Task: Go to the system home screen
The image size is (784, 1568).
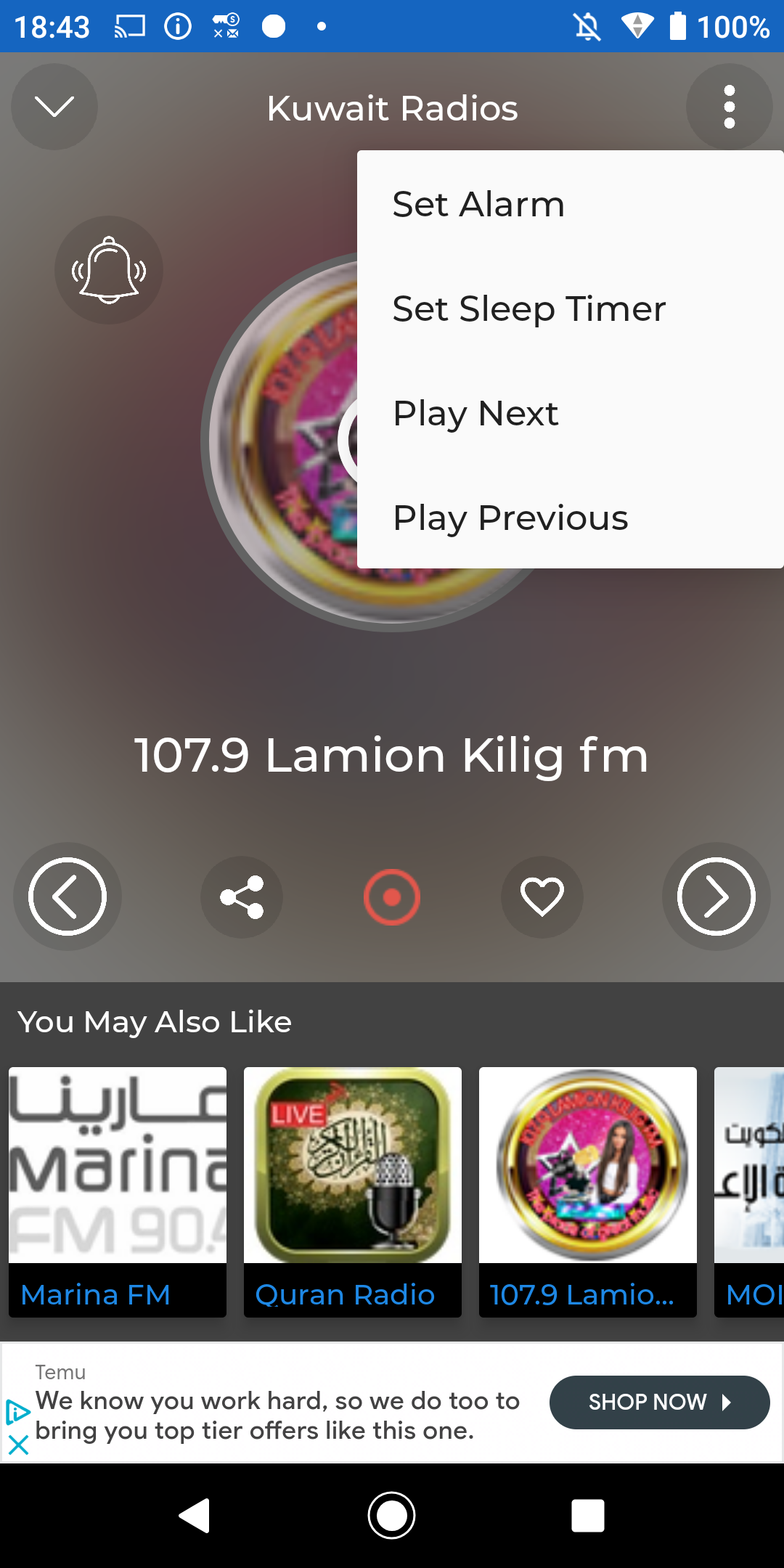Action: tap(392, 1516)
